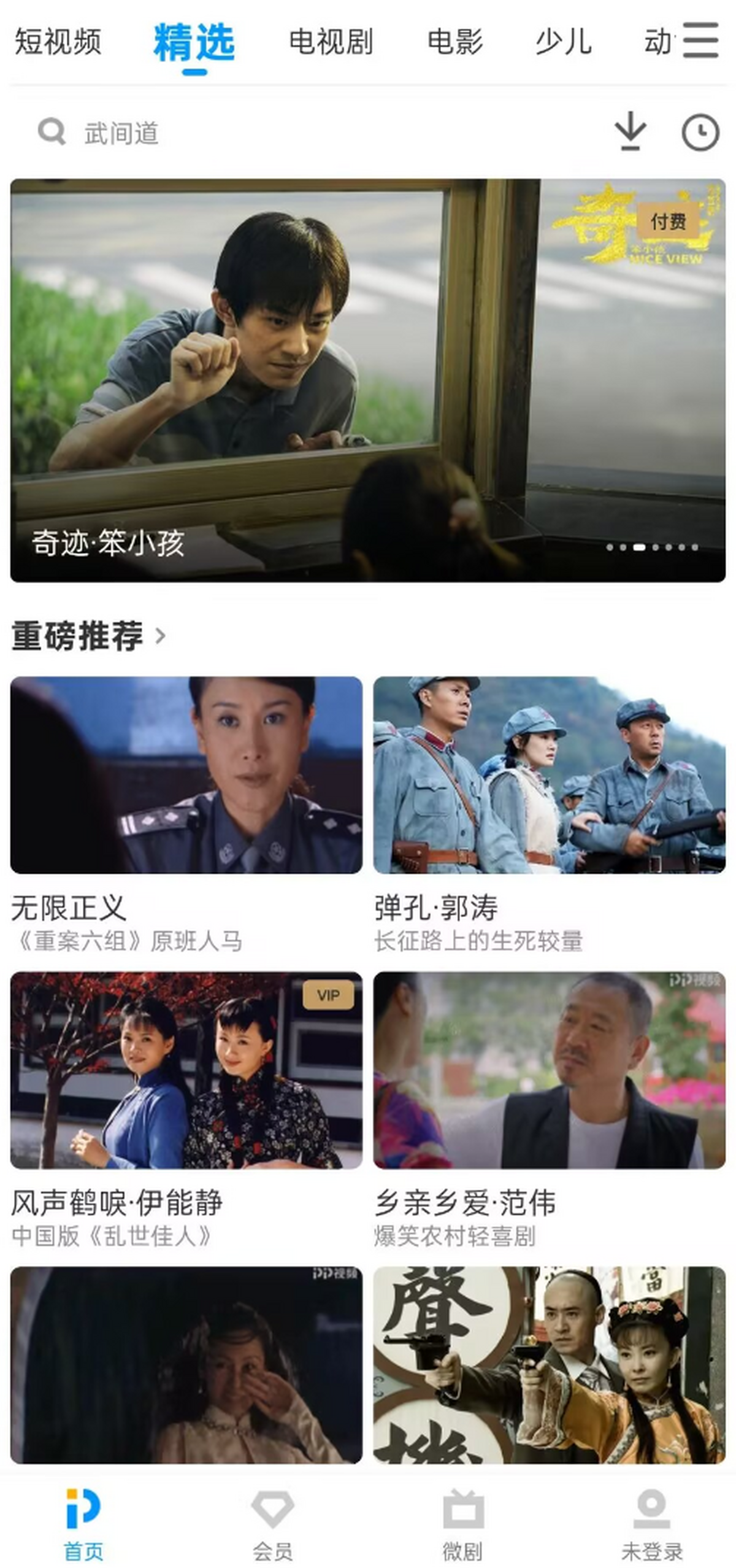736x1568 pixels.
Task: Switch to the 少儿 tab
Action: pyautogui.click(x=563, y=42)
